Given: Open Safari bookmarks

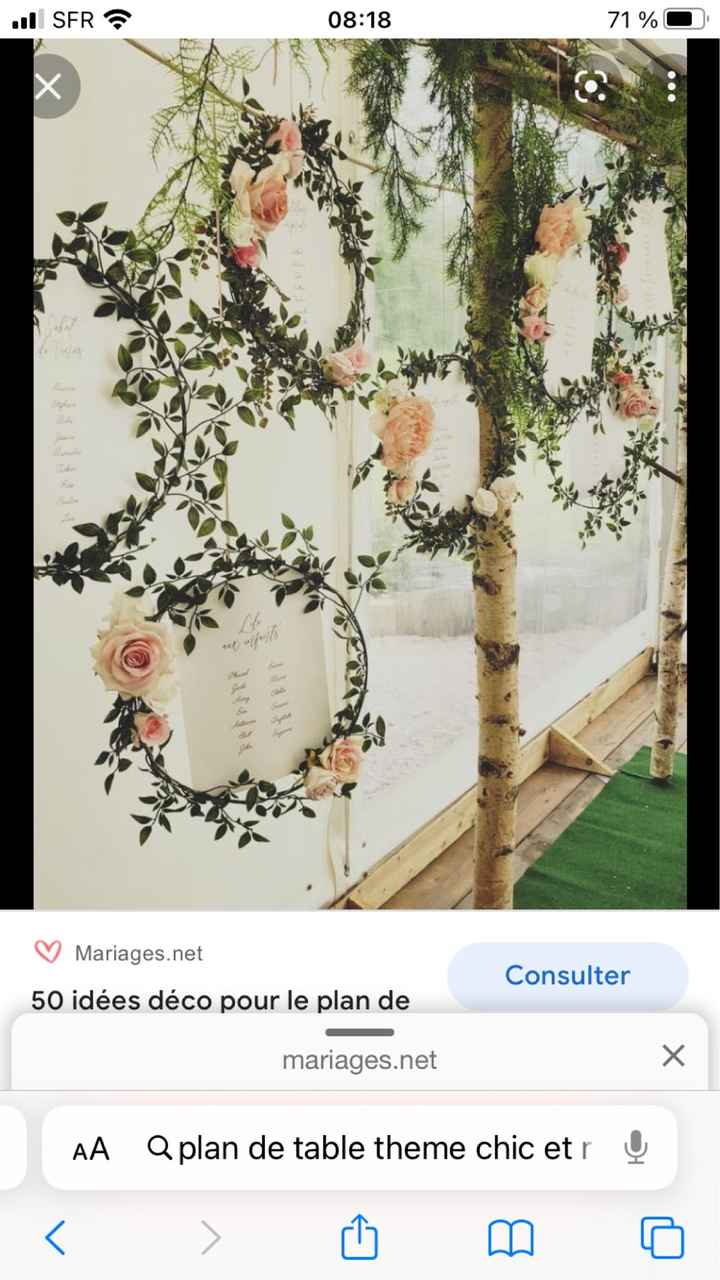Looking at the screenshot, I should point(511,1239).
